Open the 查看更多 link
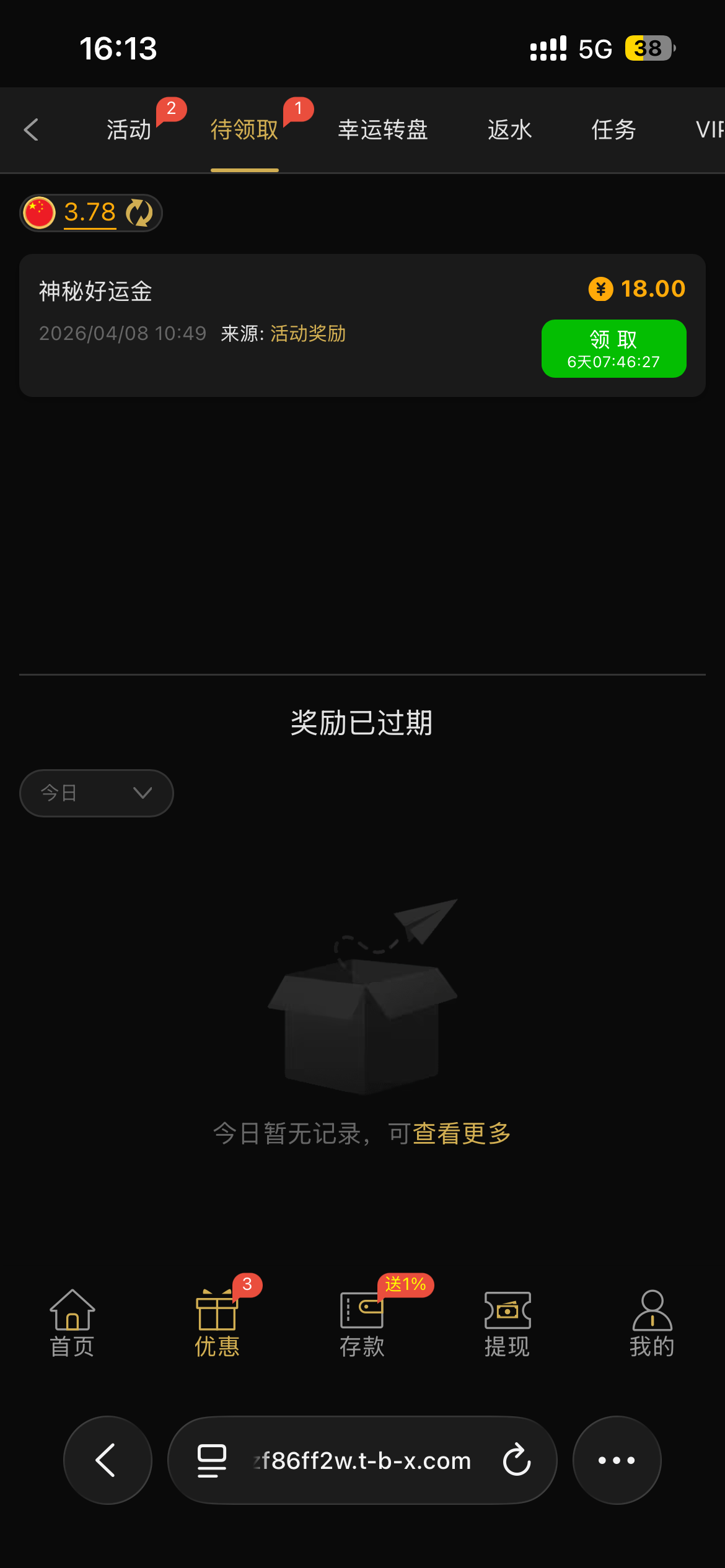The width and height of the screenshot is (725, 1568). (461, 1134)
